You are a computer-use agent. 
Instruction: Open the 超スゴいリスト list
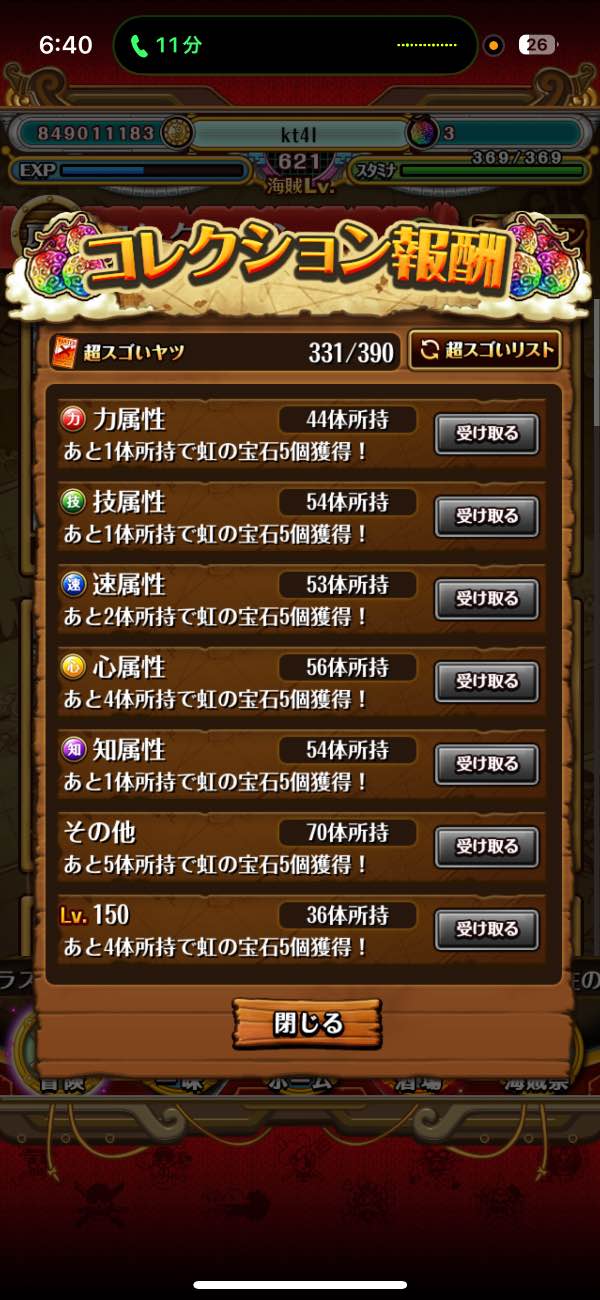[484, 351]
